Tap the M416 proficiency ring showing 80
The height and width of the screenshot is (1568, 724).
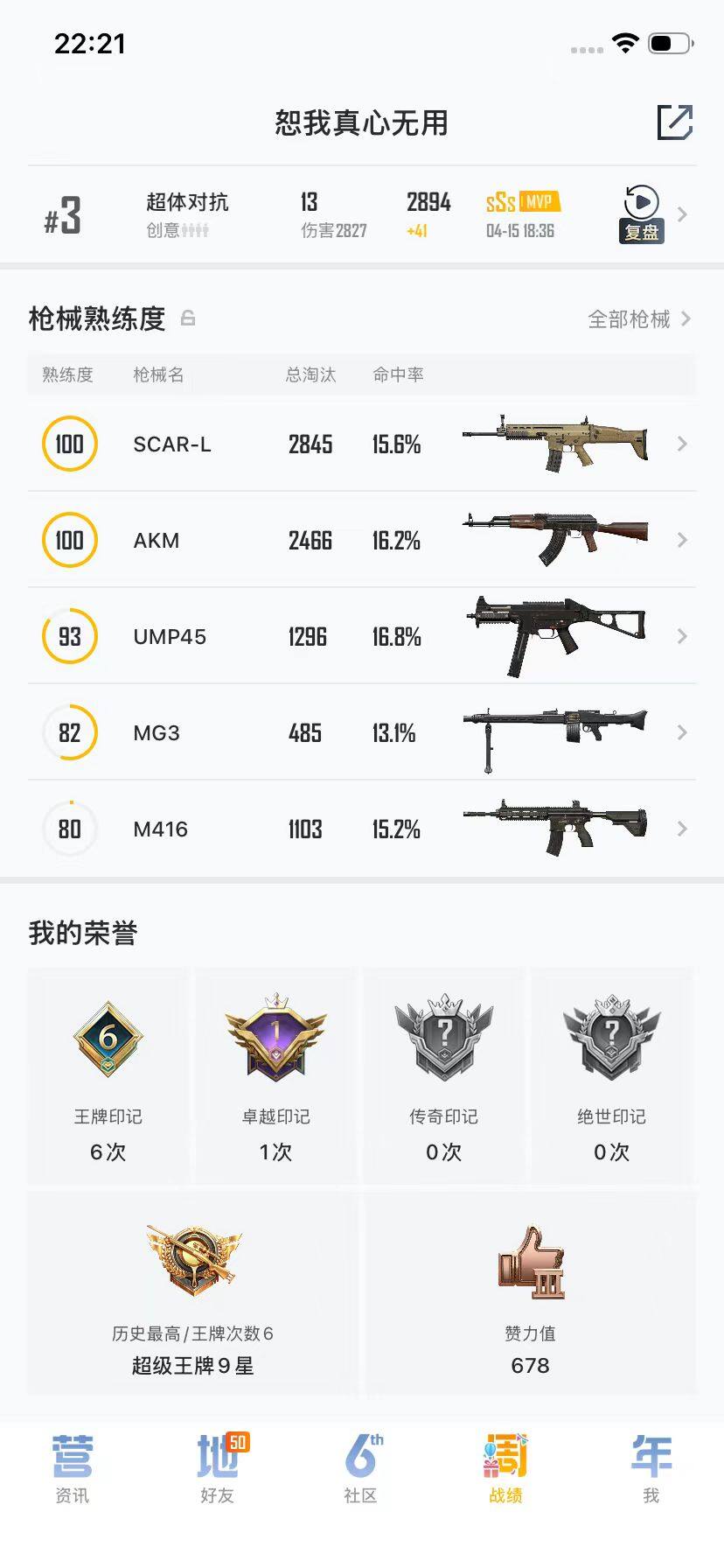(x=70, y=829)
